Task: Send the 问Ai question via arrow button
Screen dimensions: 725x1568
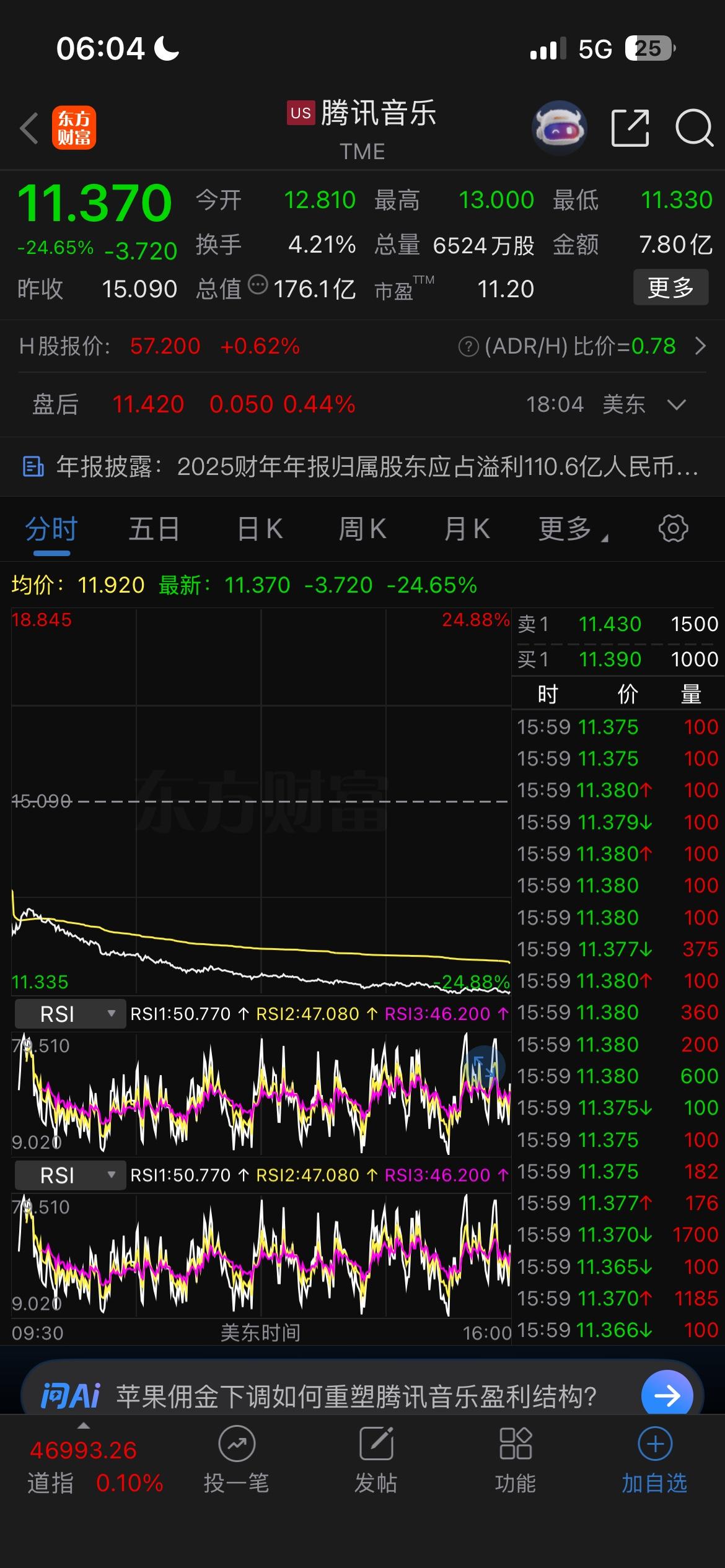Action: click(x=666, y=1395)
